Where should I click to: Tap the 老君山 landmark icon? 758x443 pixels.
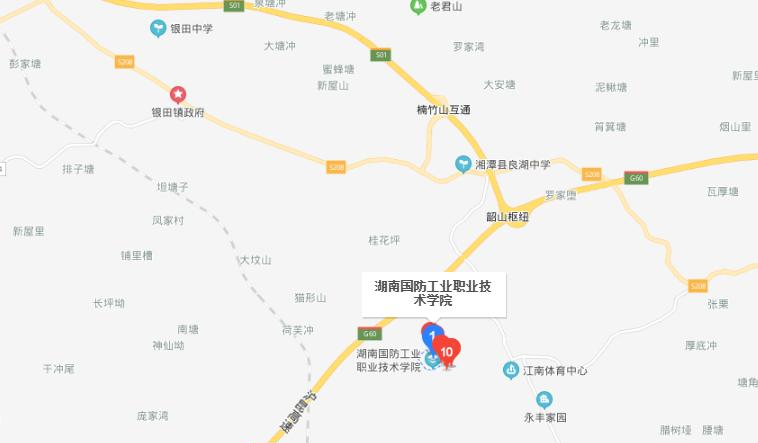(418, 8)
